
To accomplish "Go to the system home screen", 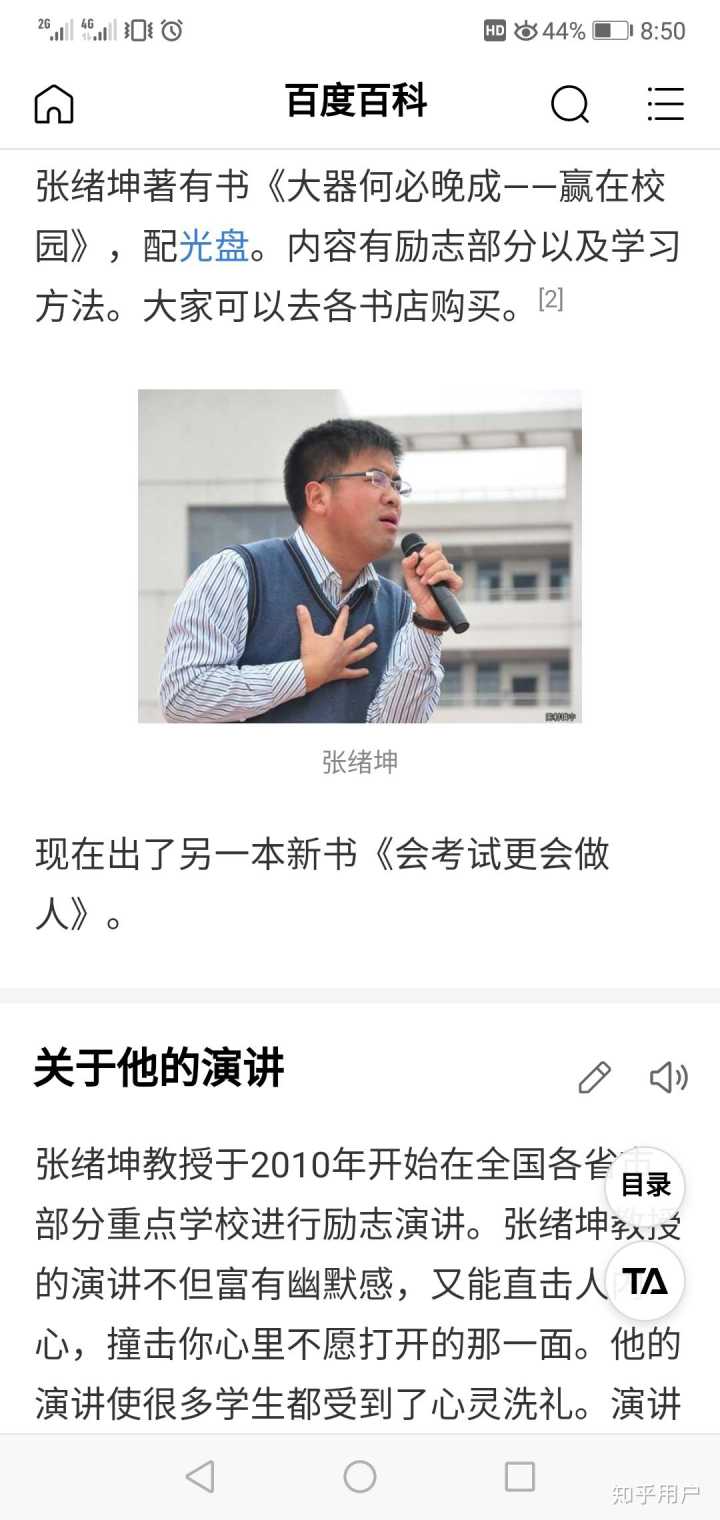I will click(x=360, y=1476).
